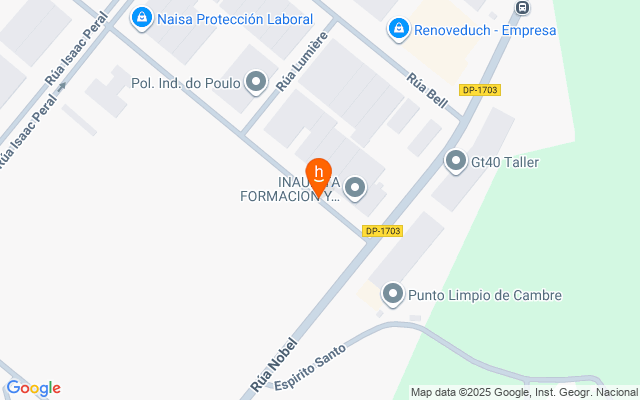Image resolution: width=640 pixels, height=400 pixels.
Task: Open Naisa Protección Laboral place marker
Action: [x=142, y=18]
